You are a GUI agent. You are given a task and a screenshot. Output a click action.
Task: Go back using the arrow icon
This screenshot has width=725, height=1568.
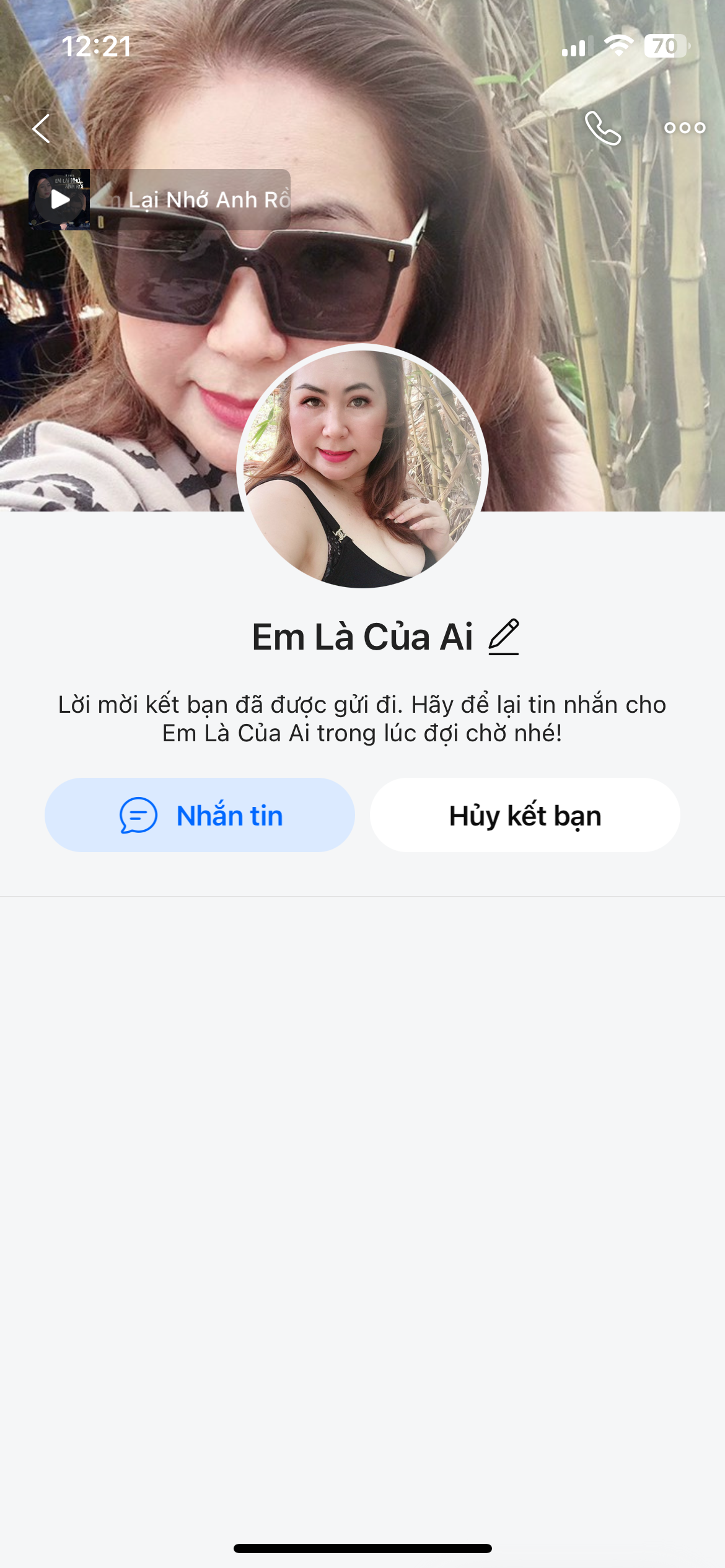coord(41,129)
